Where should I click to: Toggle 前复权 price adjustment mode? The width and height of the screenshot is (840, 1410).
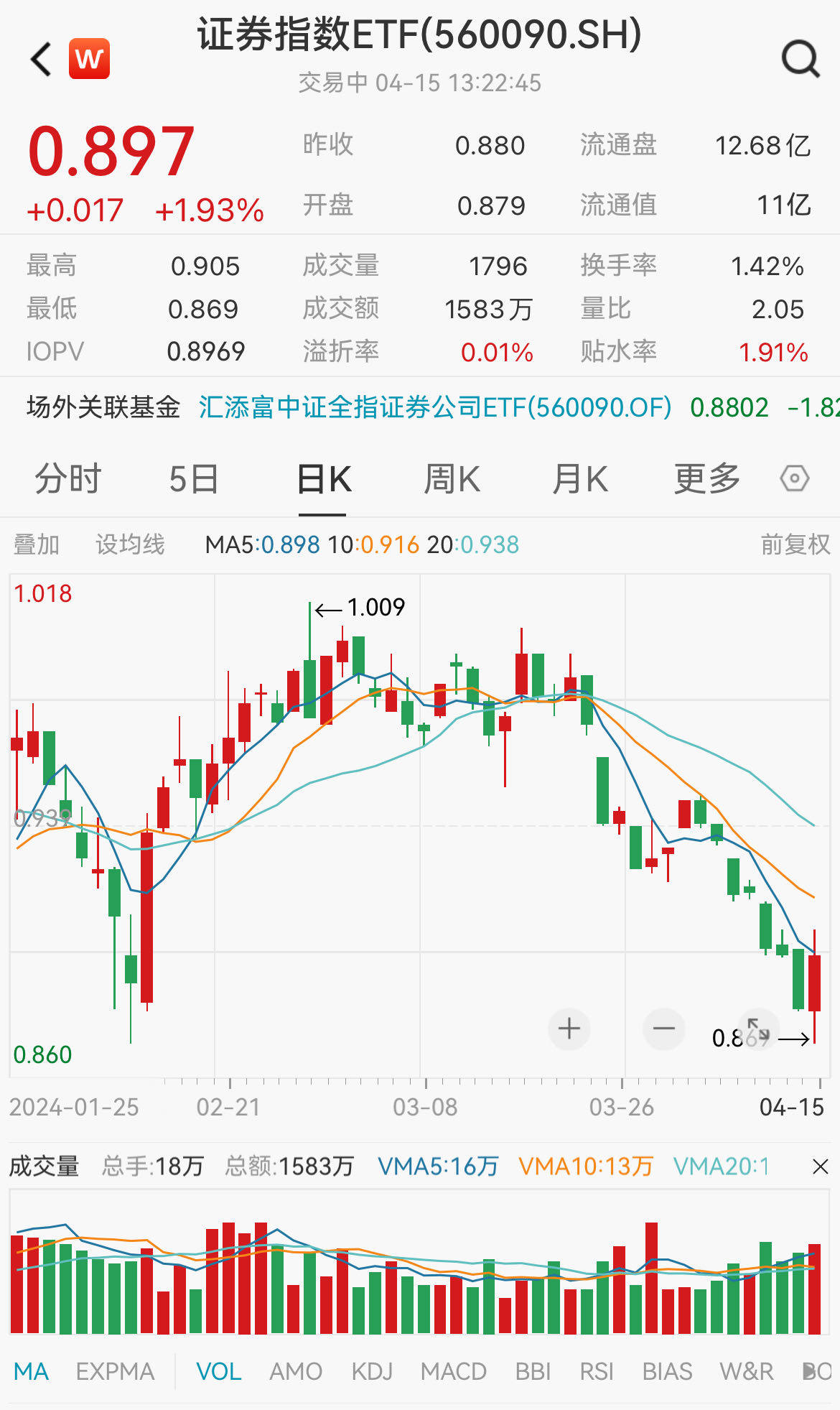click(x=795, y=544)
